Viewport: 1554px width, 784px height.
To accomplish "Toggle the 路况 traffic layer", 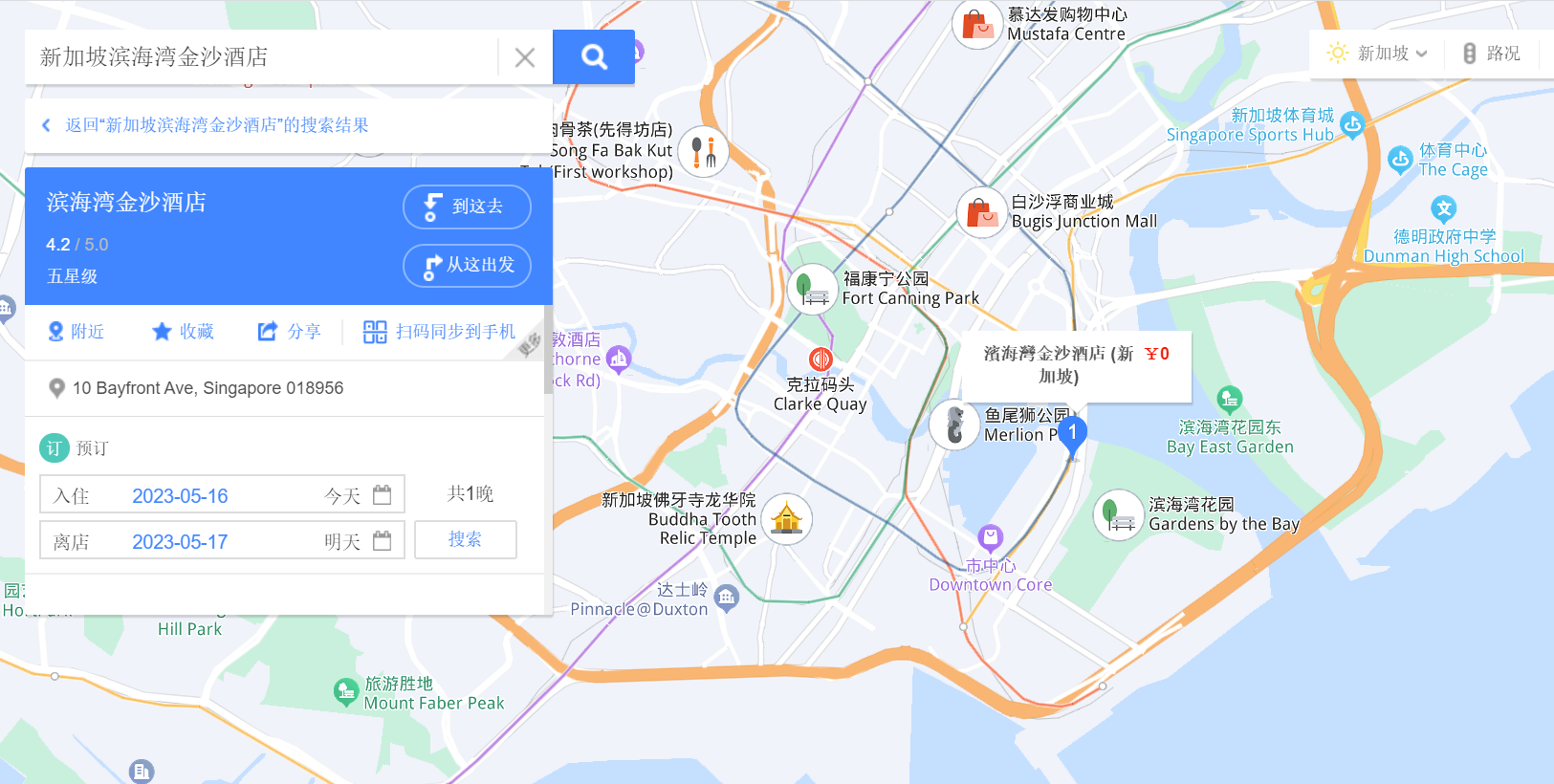I will pos(1492,54).
